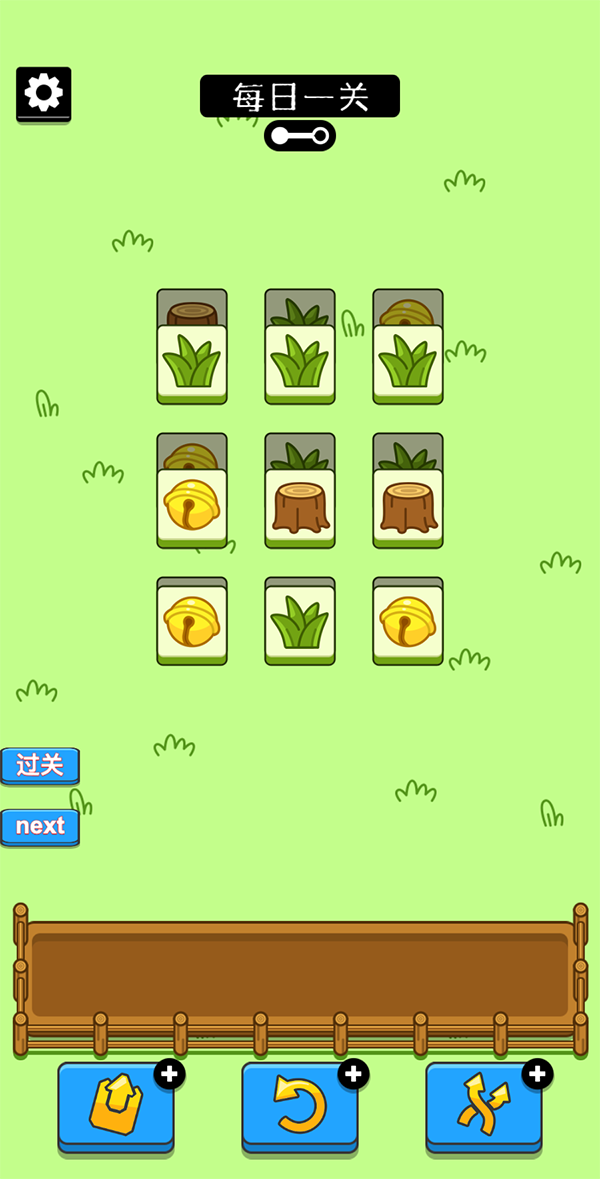The image size is (600, 1179).
Task: Tap the next button
Action: point(40,826)
